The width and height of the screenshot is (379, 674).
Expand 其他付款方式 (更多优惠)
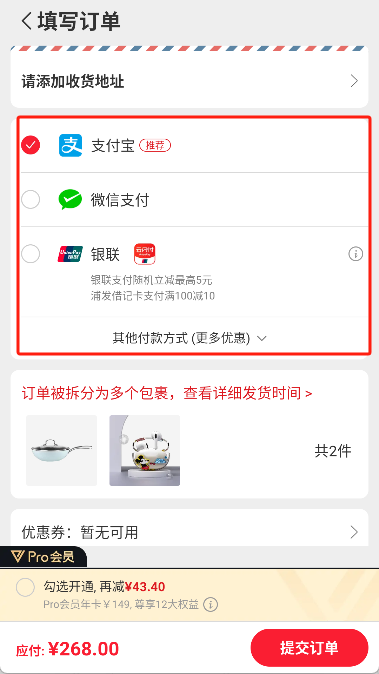pyautogui.click(x=190, y=338)
